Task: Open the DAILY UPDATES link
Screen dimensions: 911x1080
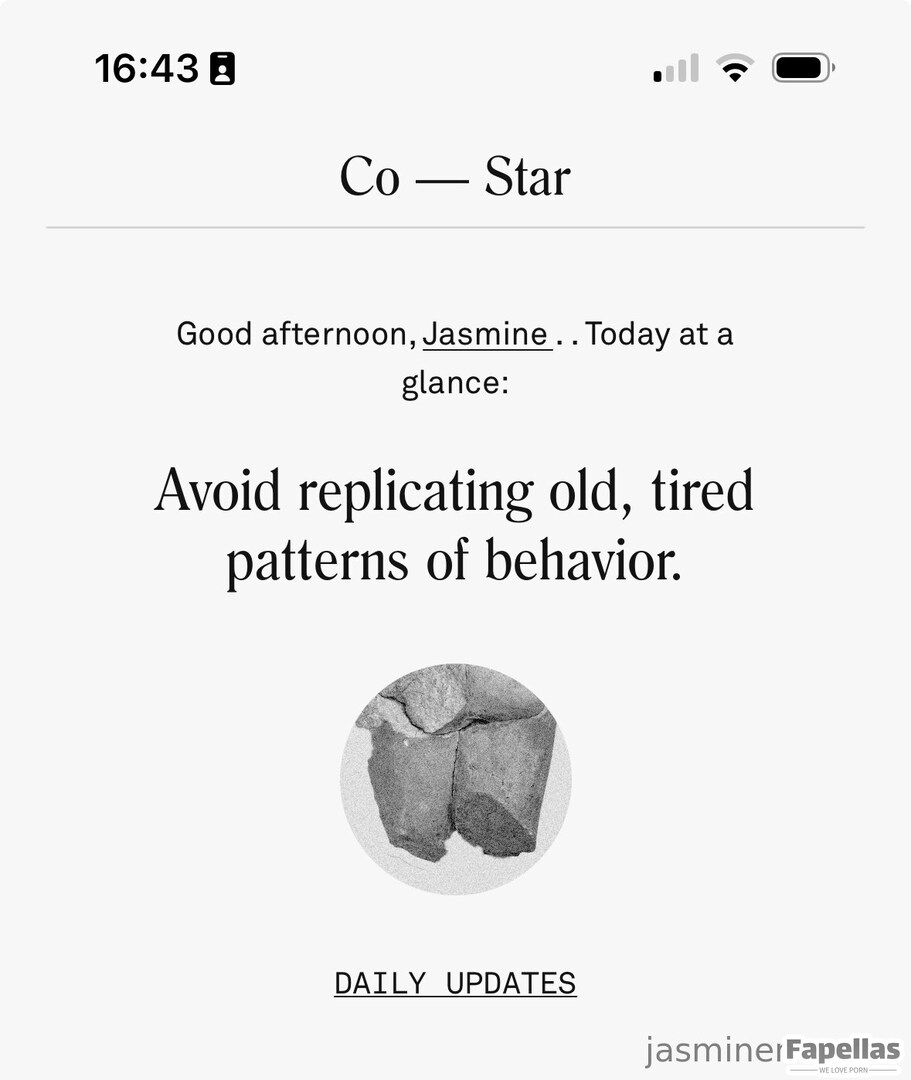Action: [455, 983]
